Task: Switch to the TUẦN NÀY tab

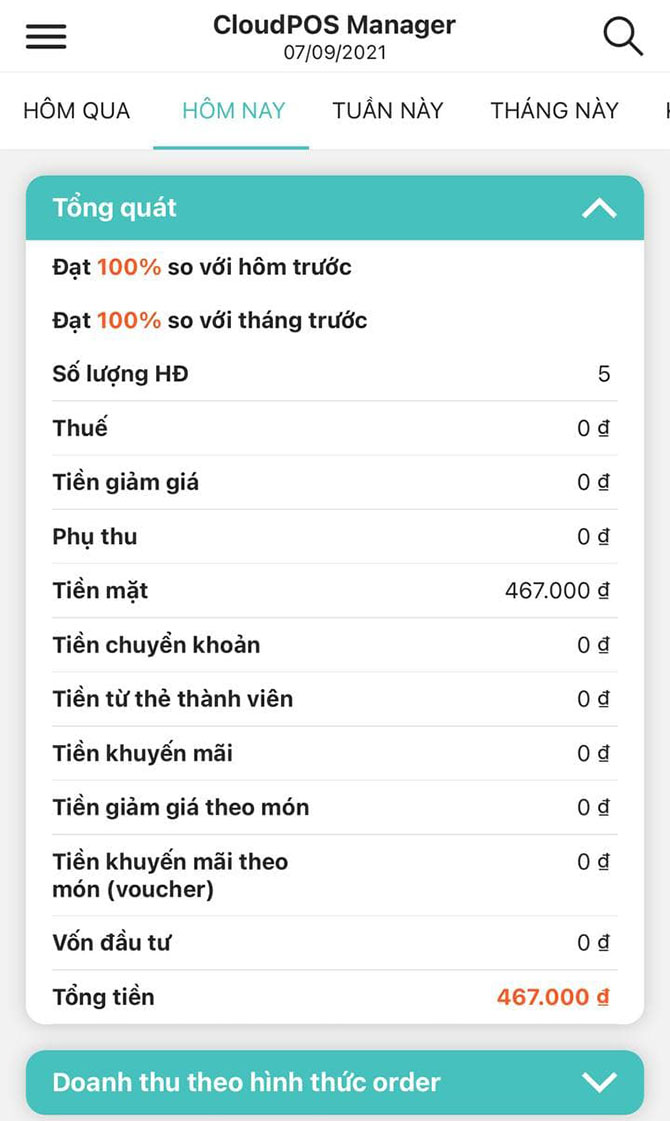Action: pos(388,111)
